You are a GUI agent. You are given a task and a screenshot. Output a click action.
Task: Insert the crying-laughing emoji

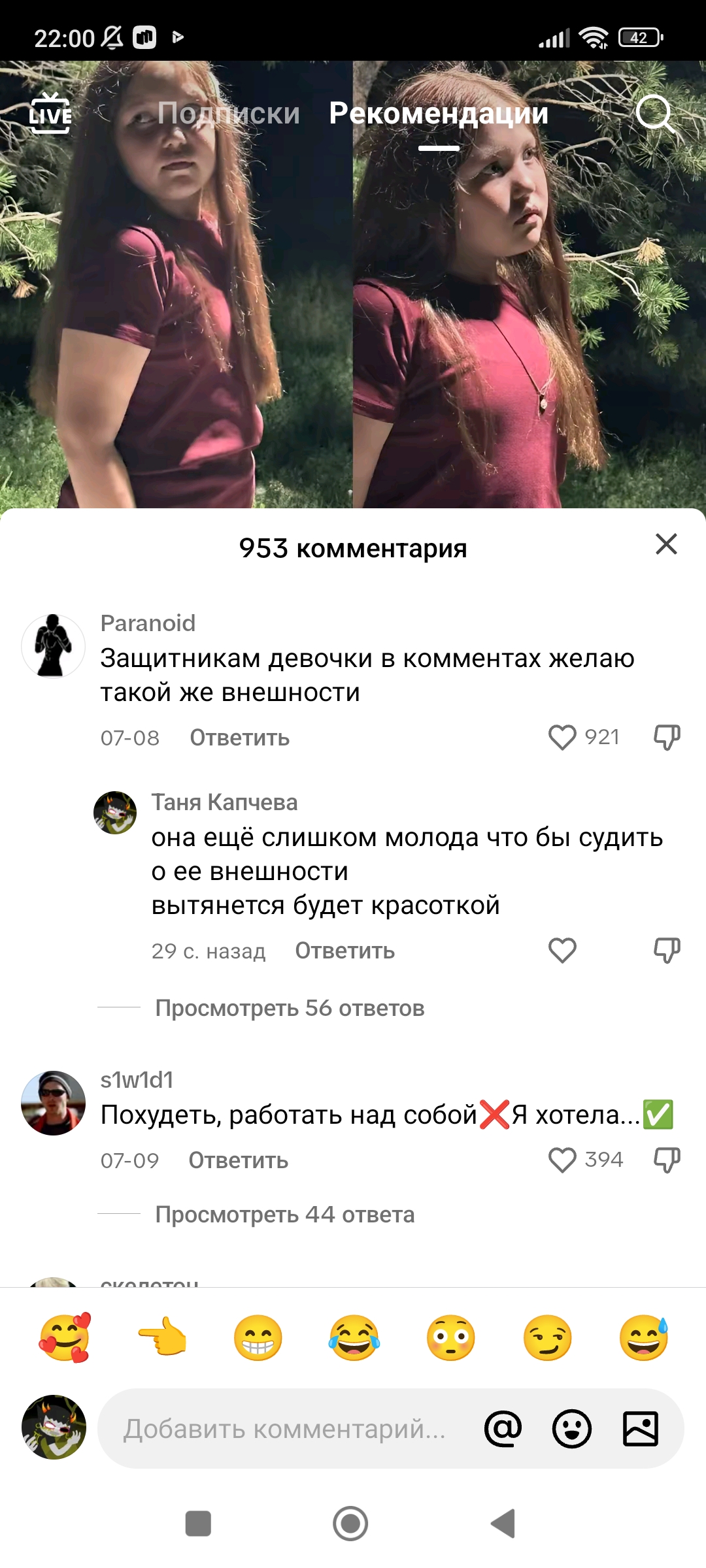click(x=354, y=1337)
